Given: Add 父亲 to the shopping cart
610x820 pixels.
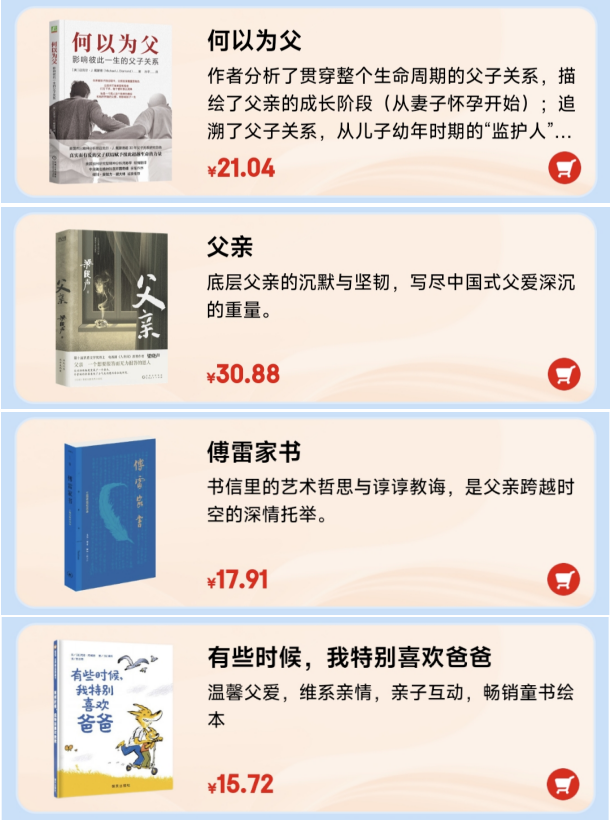Looking at the screenshot, I should (x=564, y=373).
